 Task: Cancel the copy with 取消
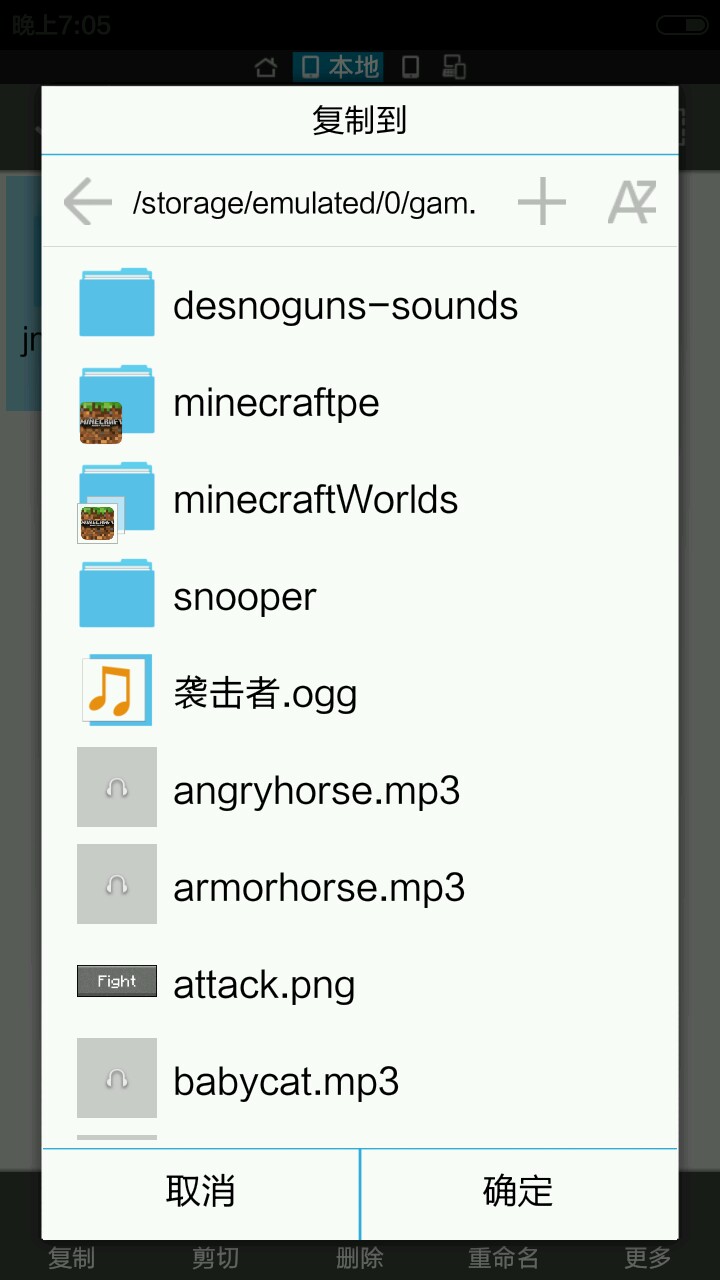click(200, 1192)
